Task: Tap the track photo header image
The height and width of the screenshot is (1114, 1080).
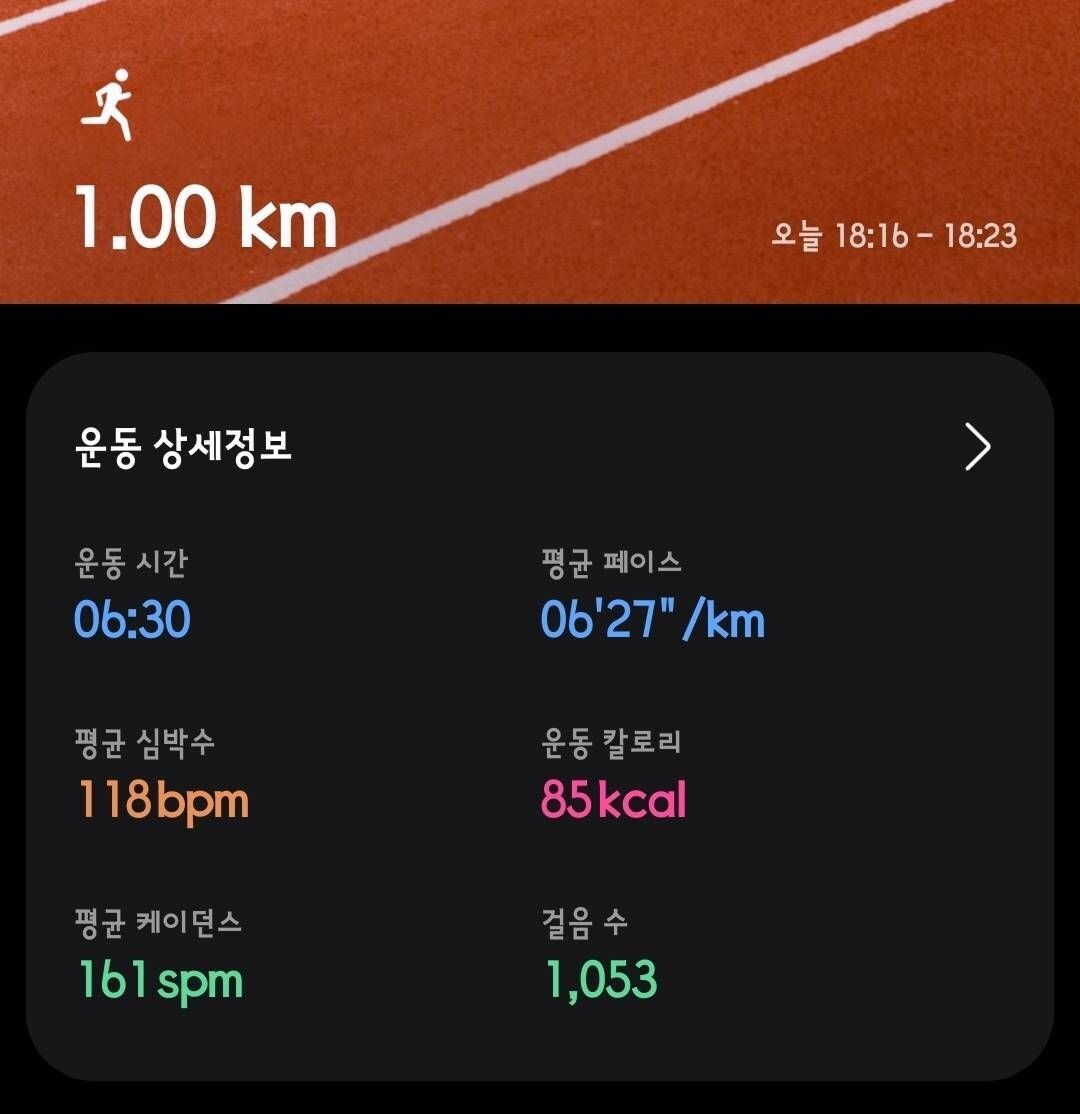Action: [540, 150]
